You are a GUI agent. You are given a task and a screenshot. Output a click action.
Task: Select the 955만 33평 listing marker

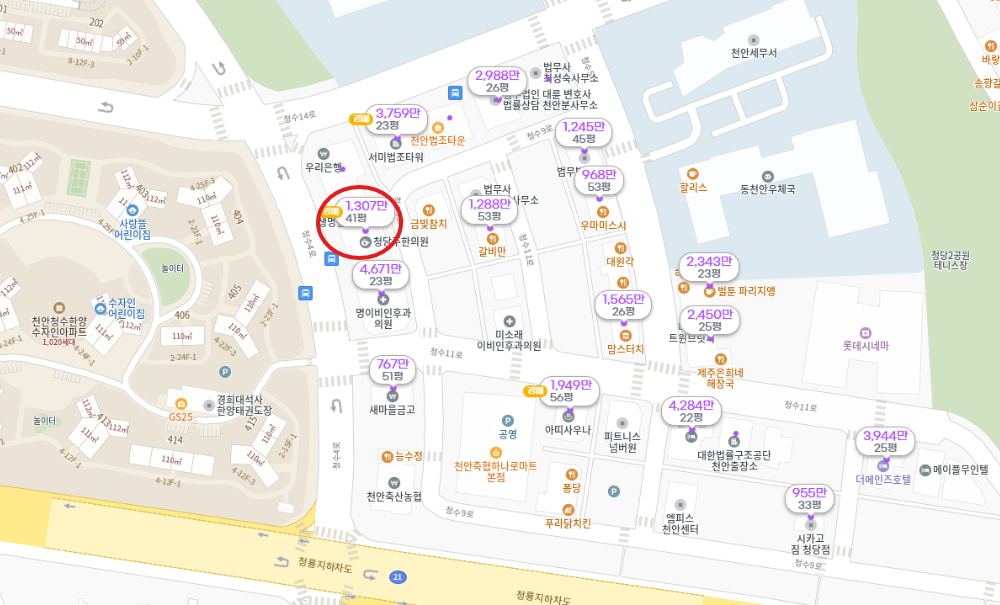[809, 499]
